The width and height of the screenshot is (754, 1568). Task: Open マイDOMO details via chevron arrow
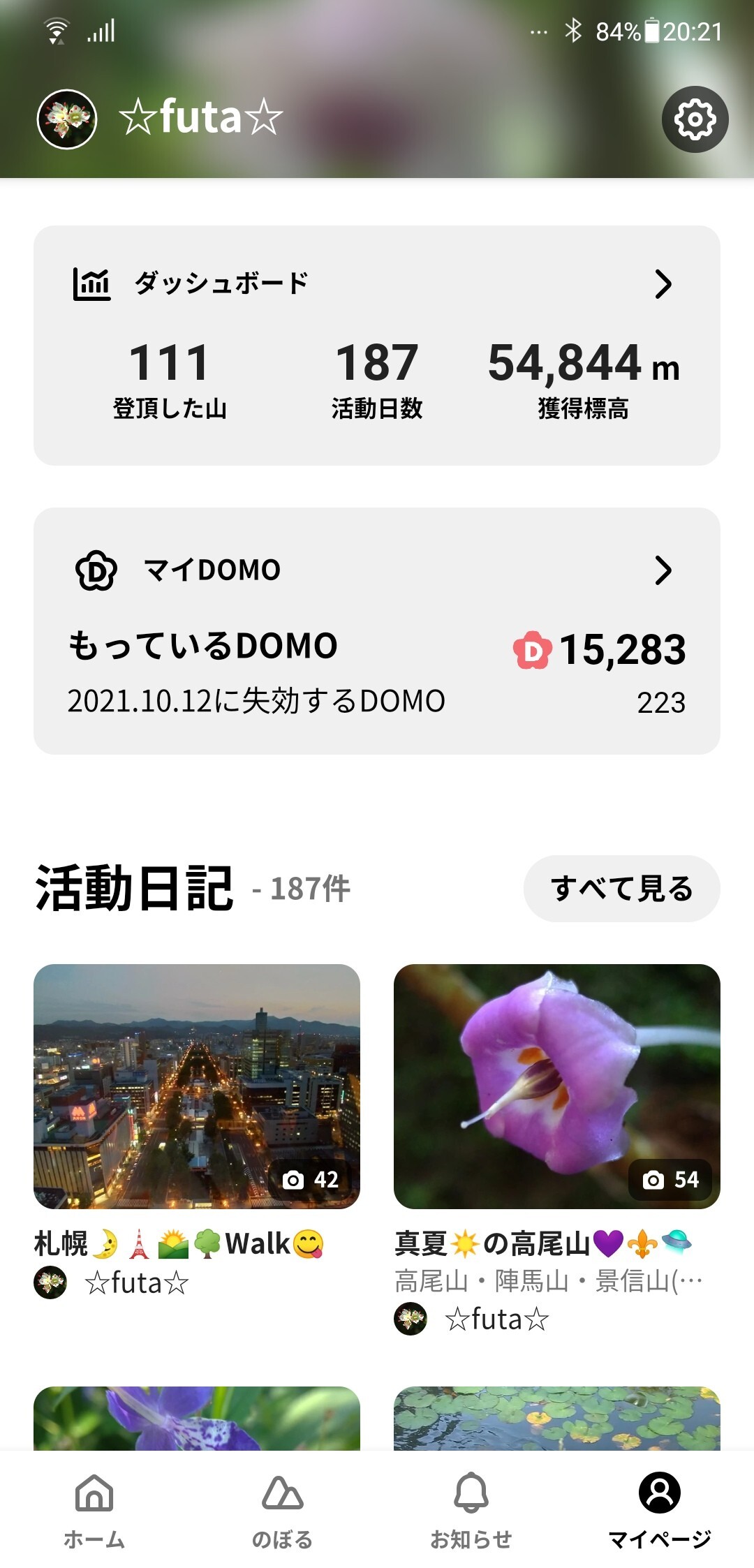(x=665, y=570)
